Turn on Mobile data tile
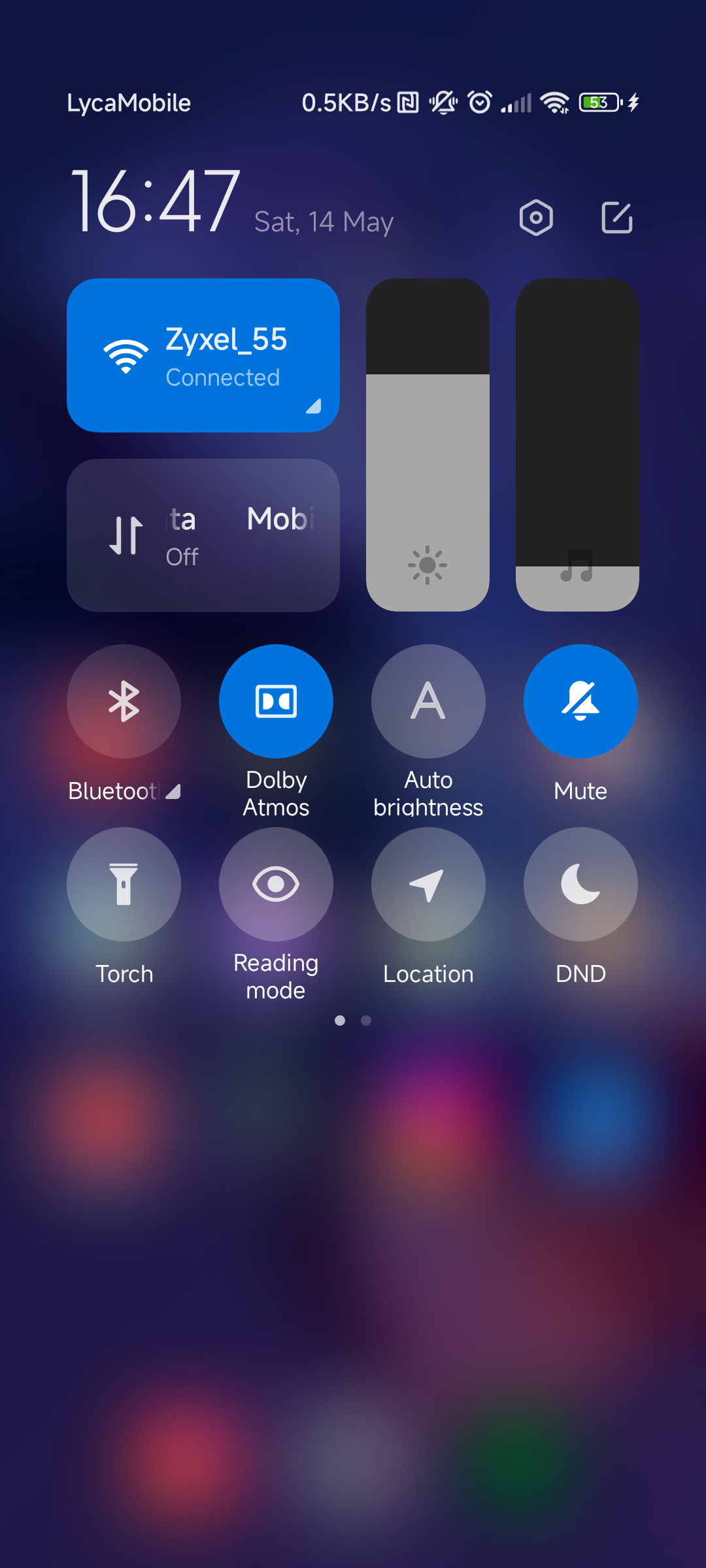 click(x=203, y=535)
